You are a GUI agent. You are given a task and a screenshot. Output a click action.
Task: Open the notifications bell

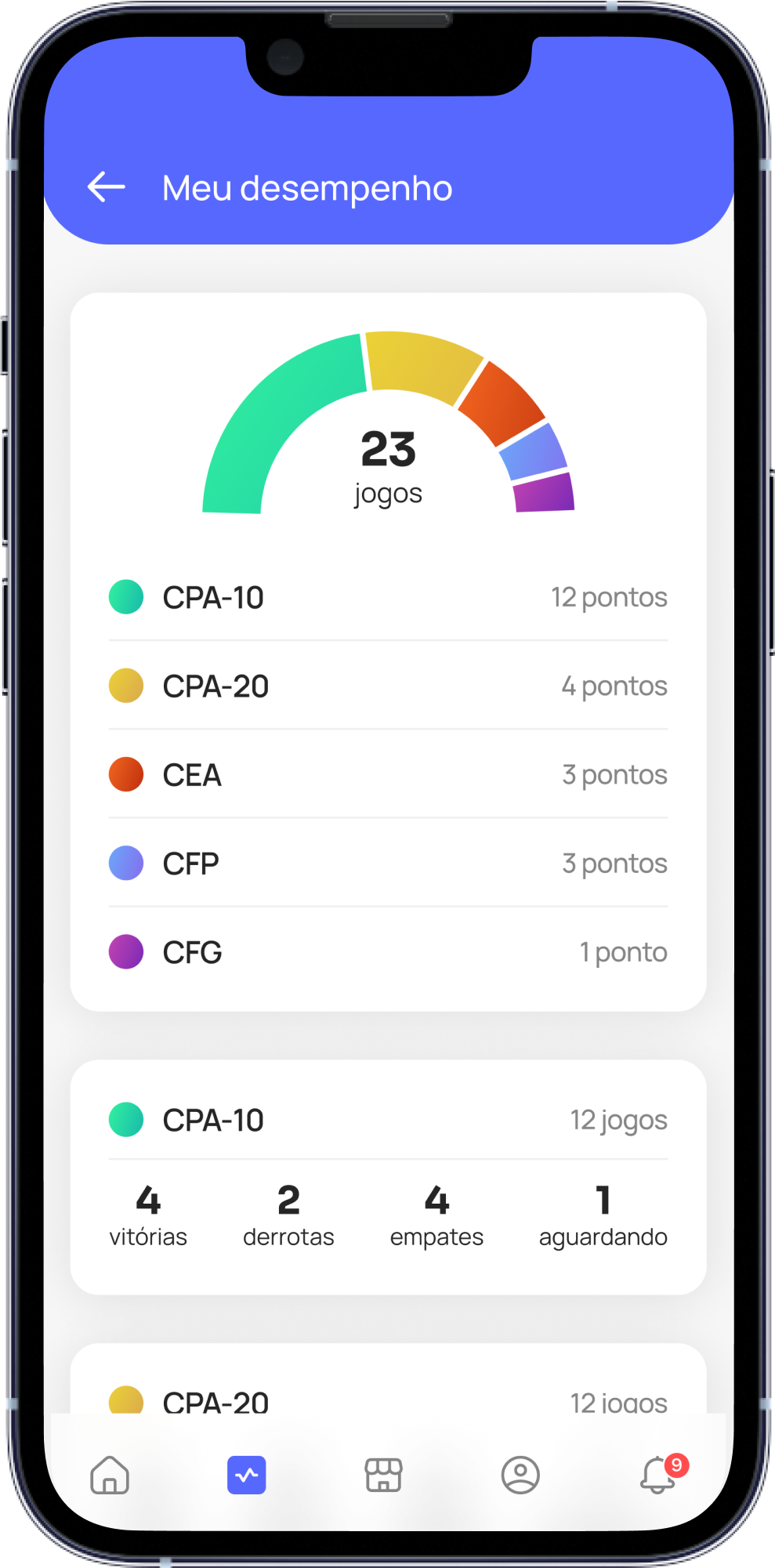click(658, 1476)
